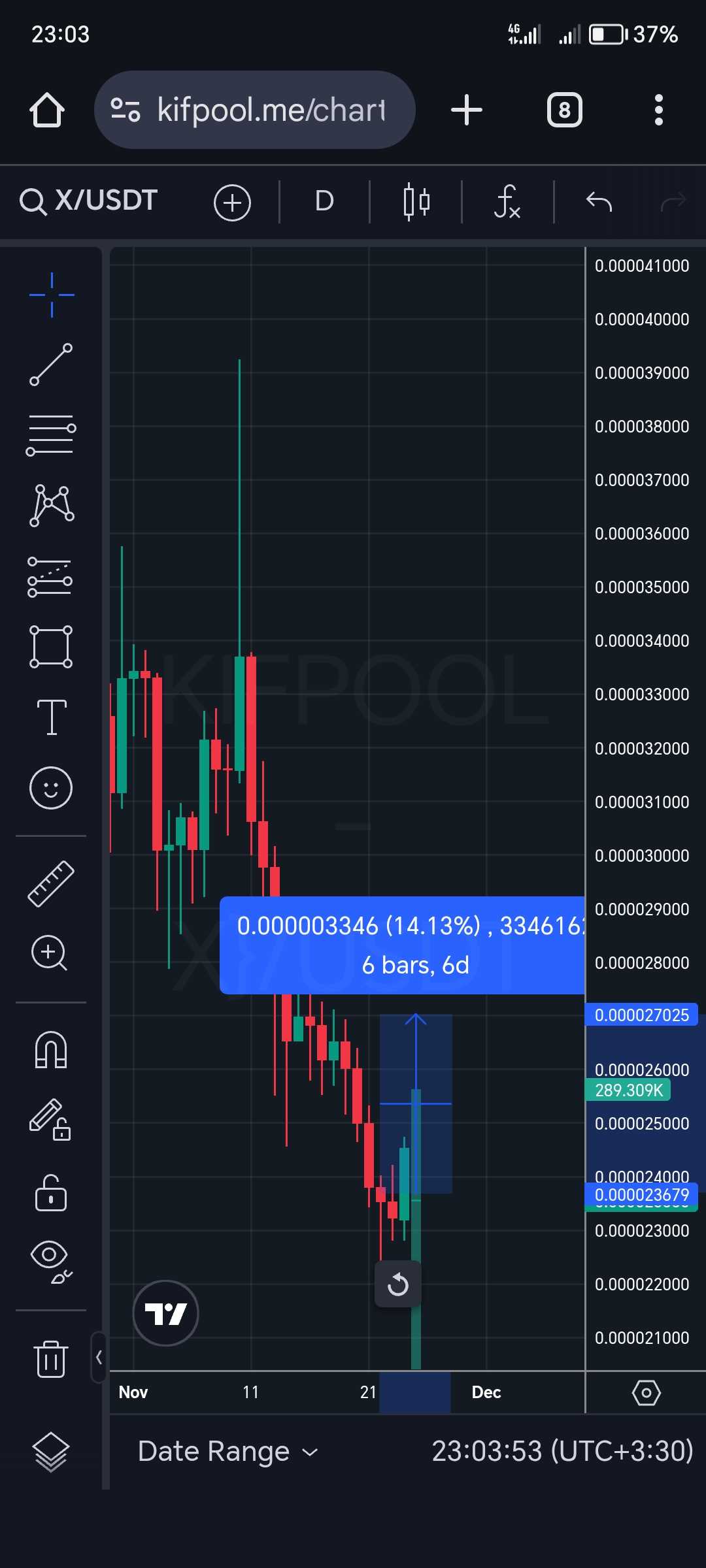Select the text annotation tool

51,717
